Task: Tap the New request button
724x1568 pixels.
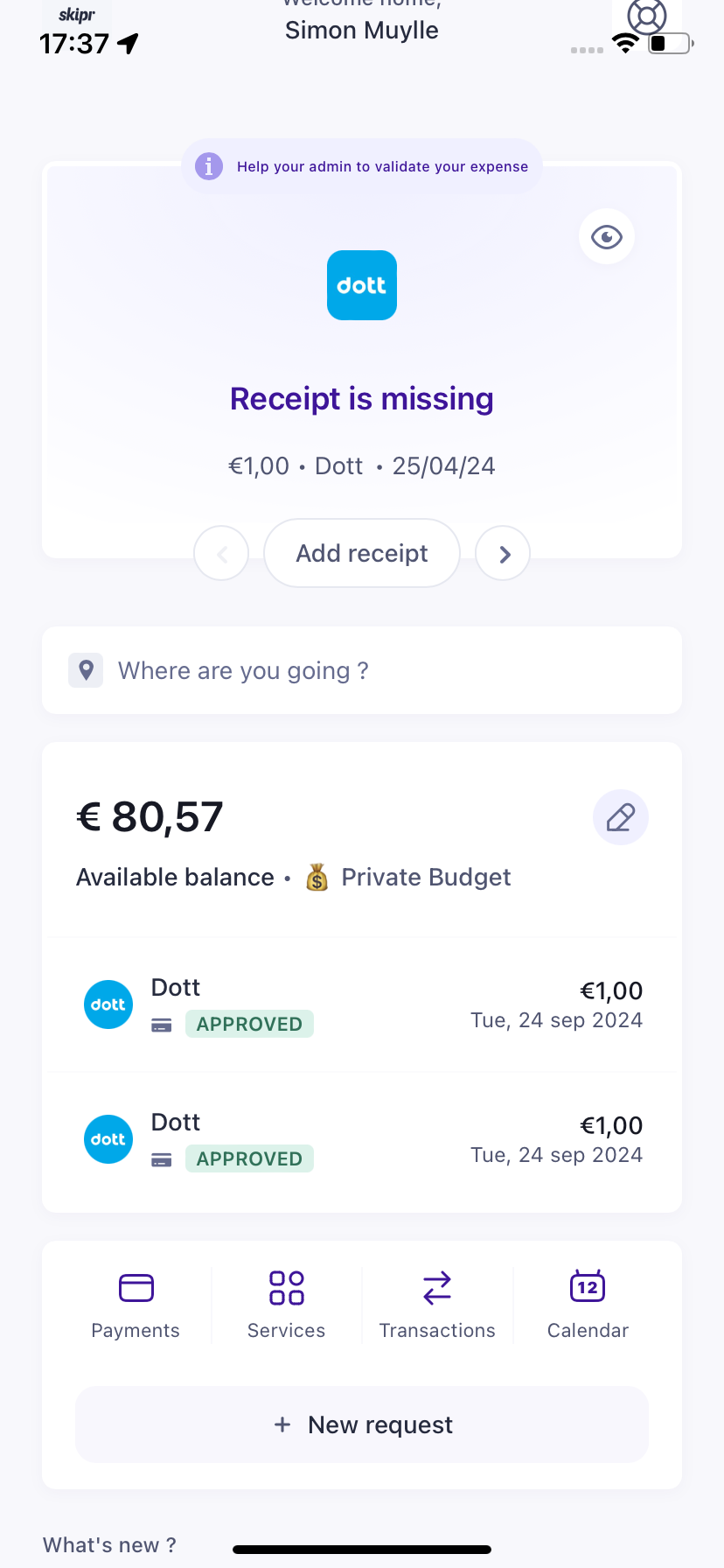Action: (361, 1424)
